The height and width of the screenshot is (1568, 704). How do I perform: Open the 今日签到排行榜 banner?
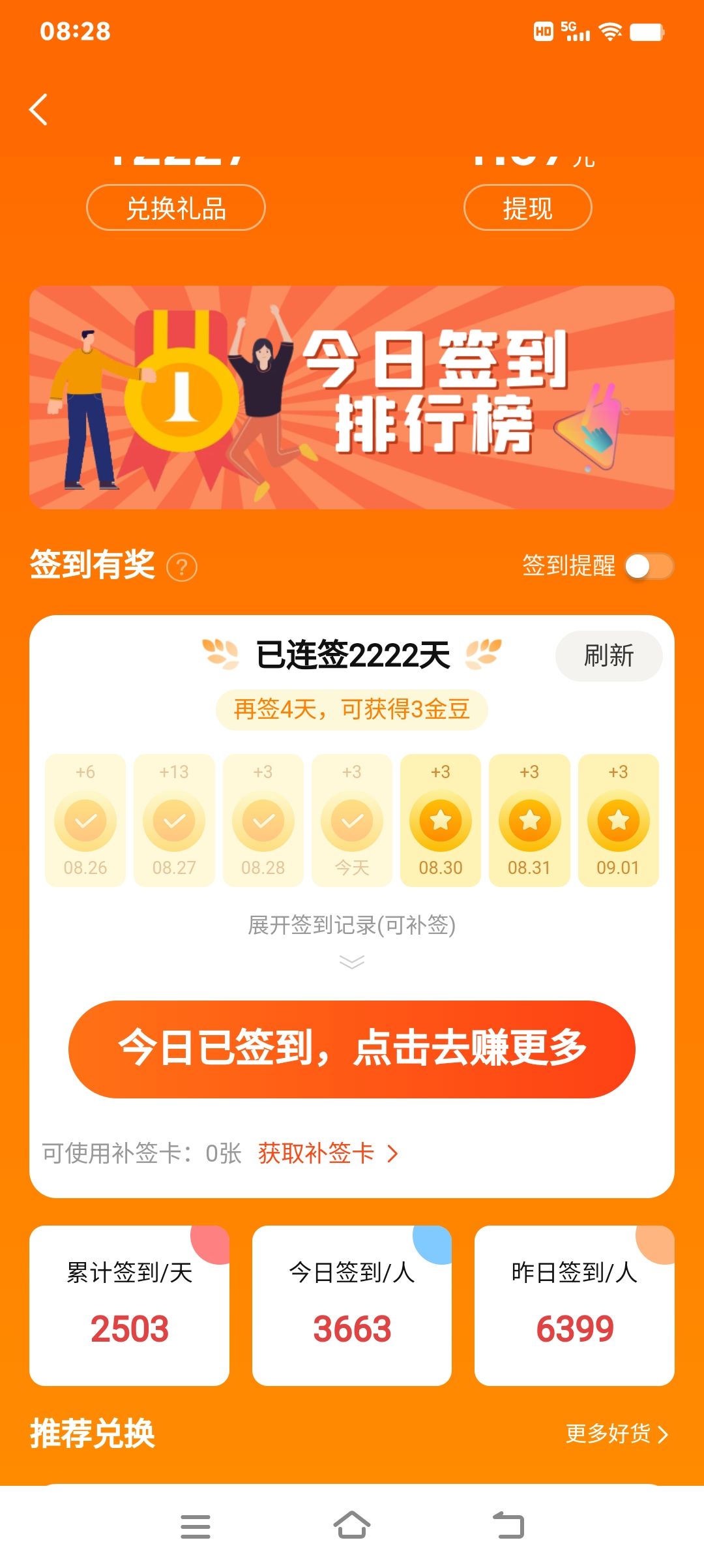tap(352, 397)
